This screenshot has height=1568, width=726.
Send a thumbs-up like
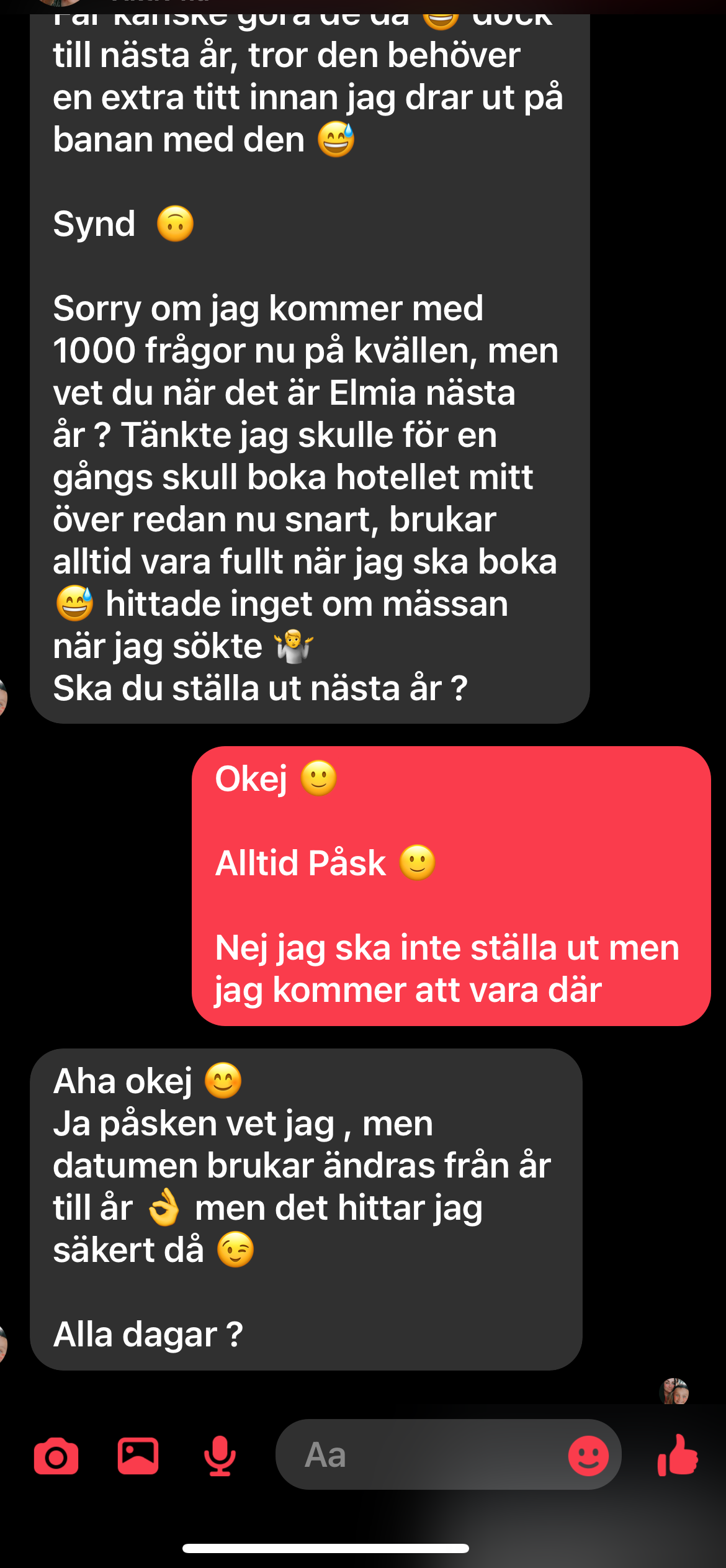[x=678, y=1454]
